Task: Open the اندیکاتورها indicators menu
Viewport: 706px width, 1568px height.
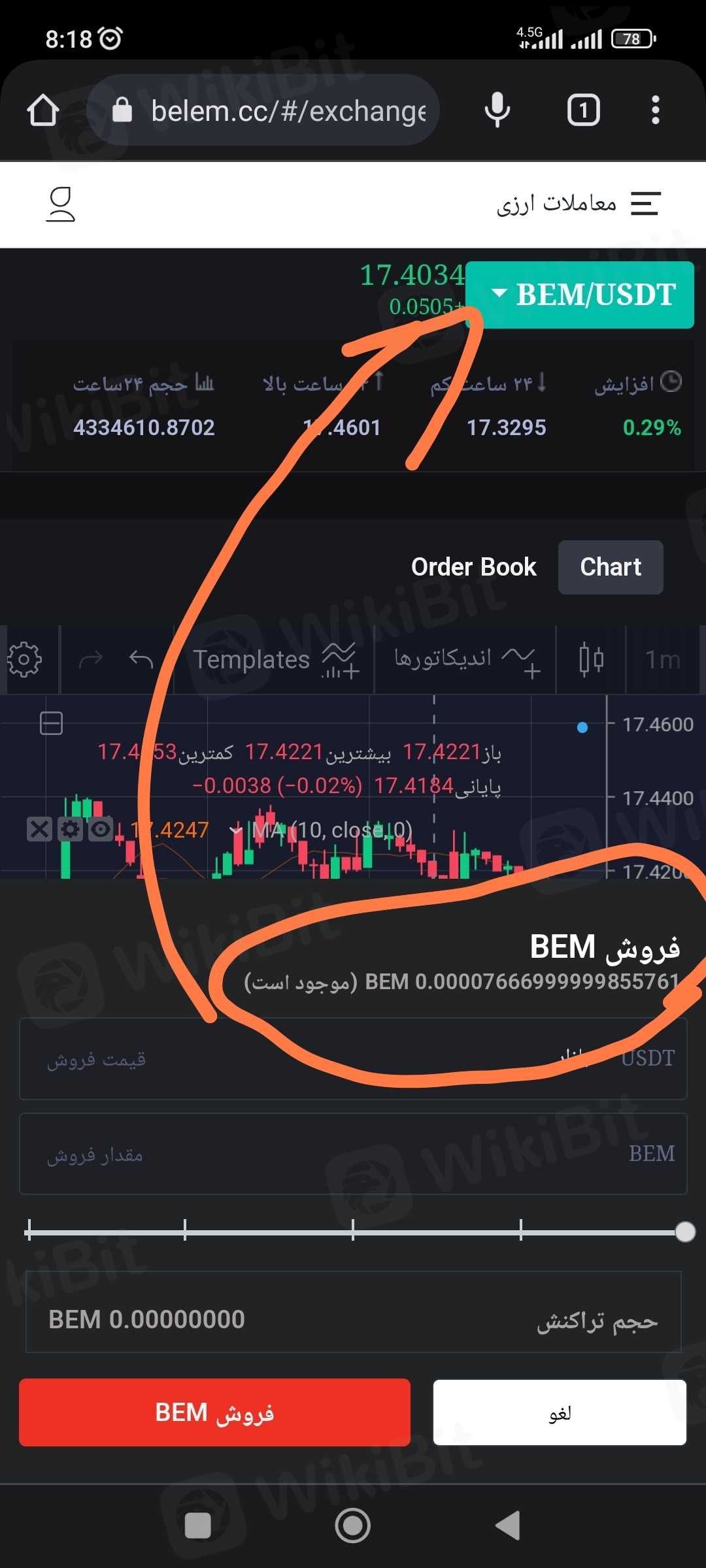Action: pyautogui.click(x=465, y=660)
